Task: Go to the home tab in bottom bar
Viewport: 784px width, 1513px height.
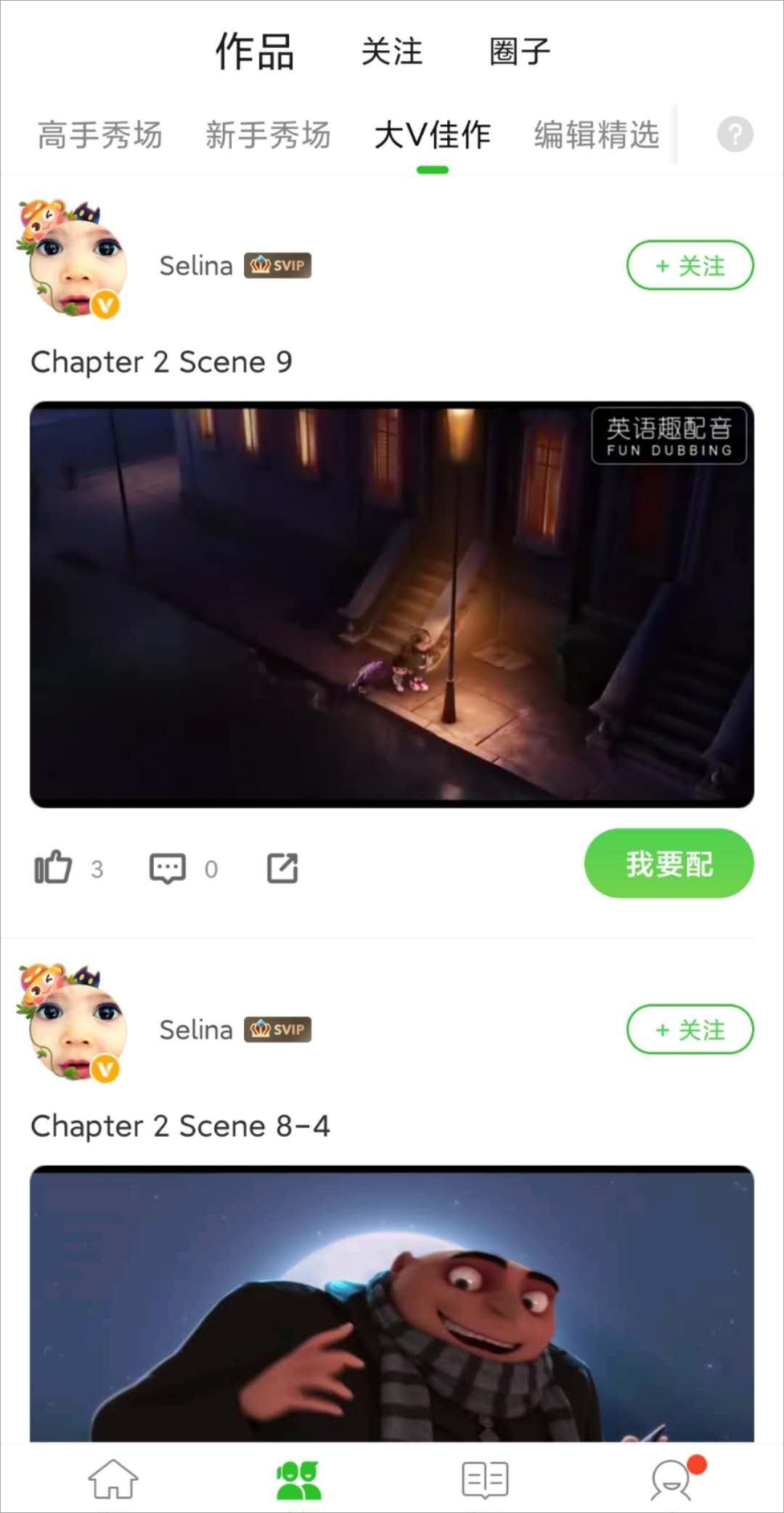Action: (x=113, y=1479)
